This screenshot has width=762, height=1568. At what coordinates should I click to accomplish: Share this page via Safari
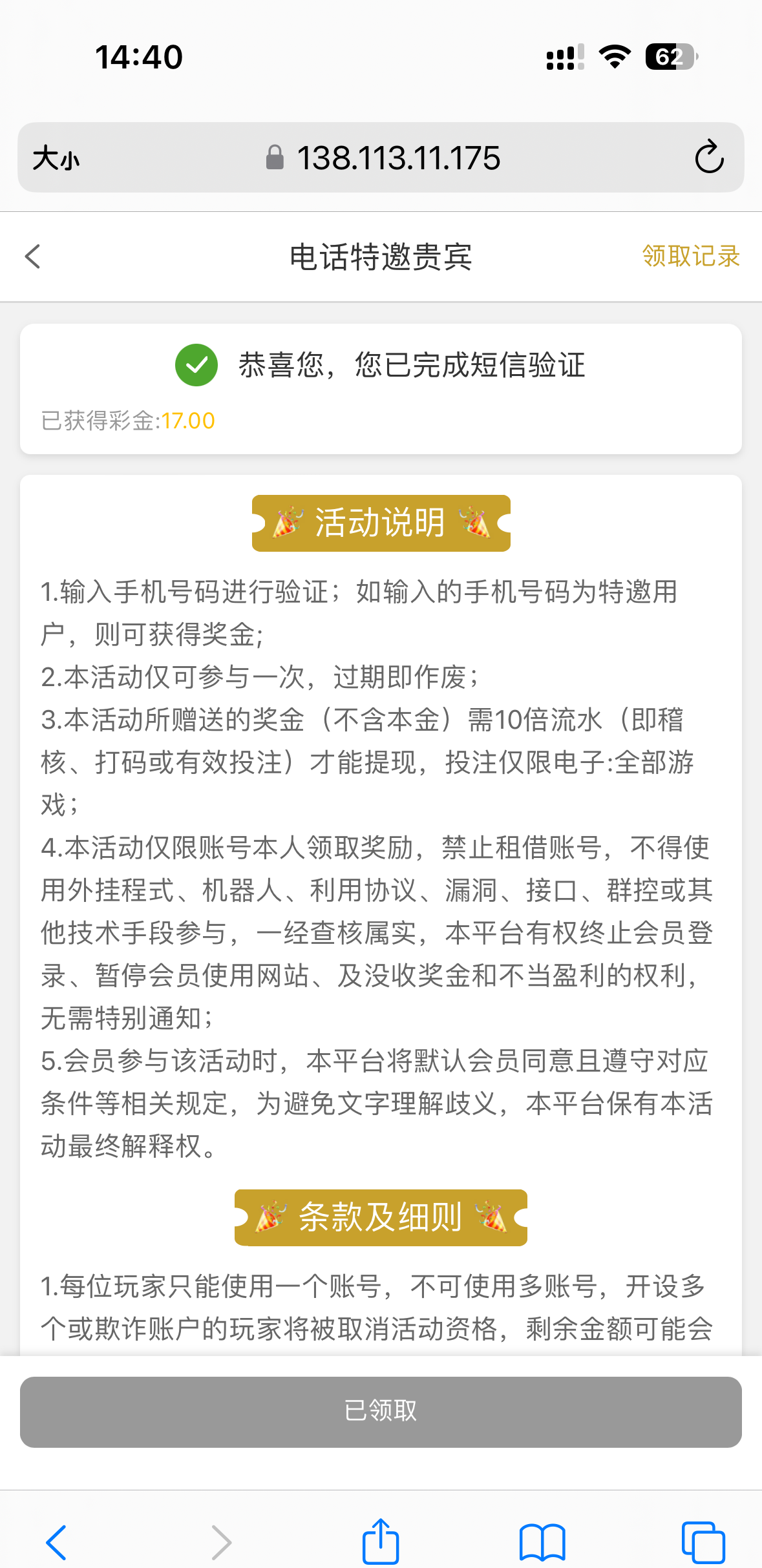coord(381,1541)
